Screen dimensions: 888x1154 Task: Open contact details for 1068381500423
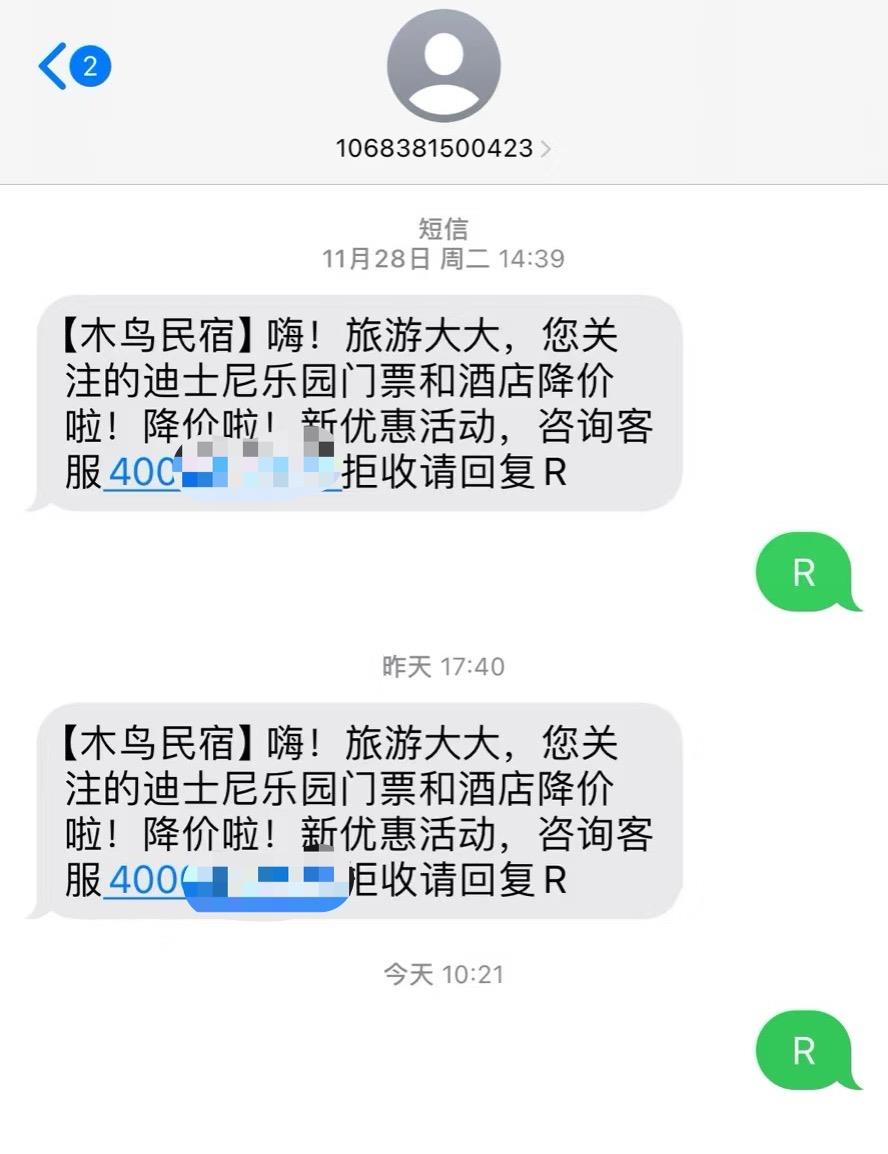[x=443, y=149]
